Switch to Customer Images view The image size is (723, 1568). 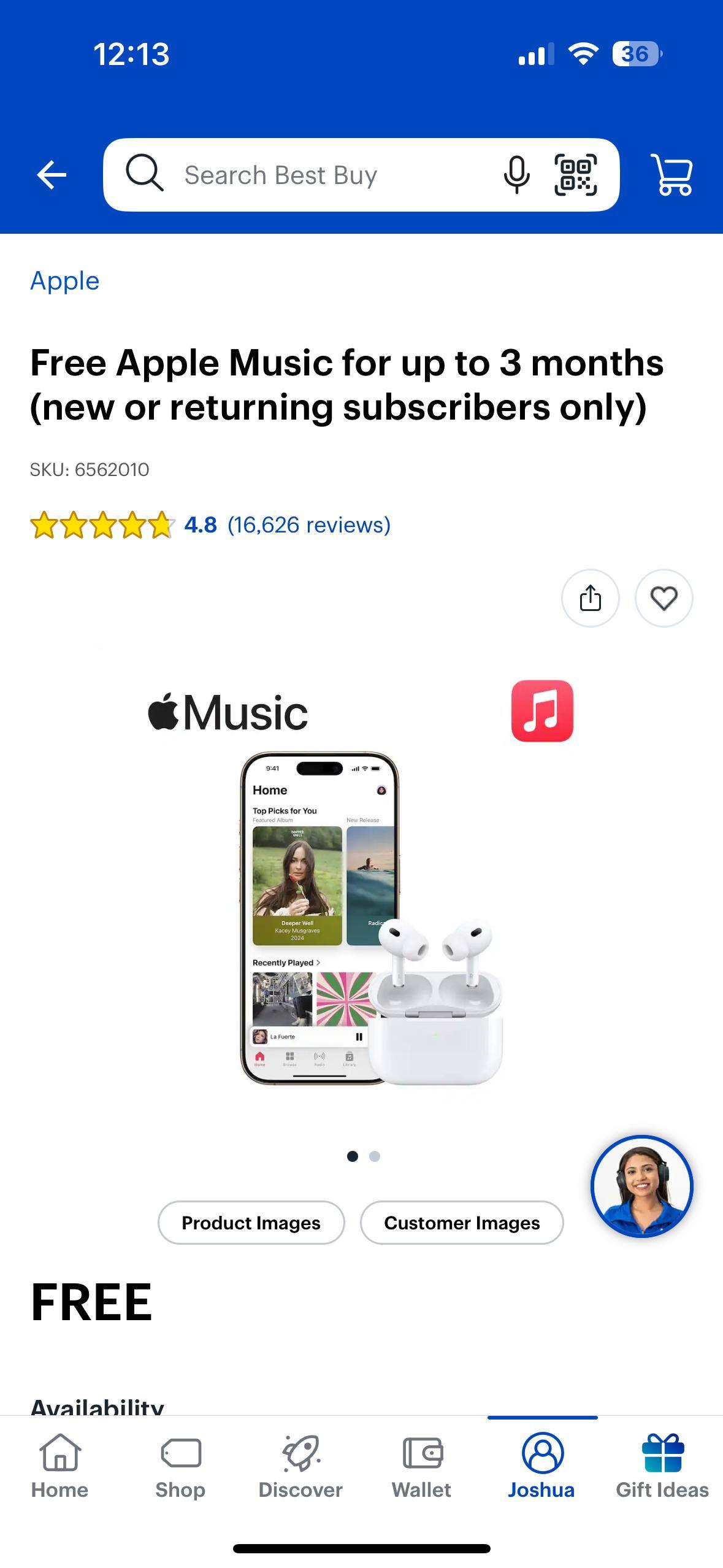coord(462,1222)
